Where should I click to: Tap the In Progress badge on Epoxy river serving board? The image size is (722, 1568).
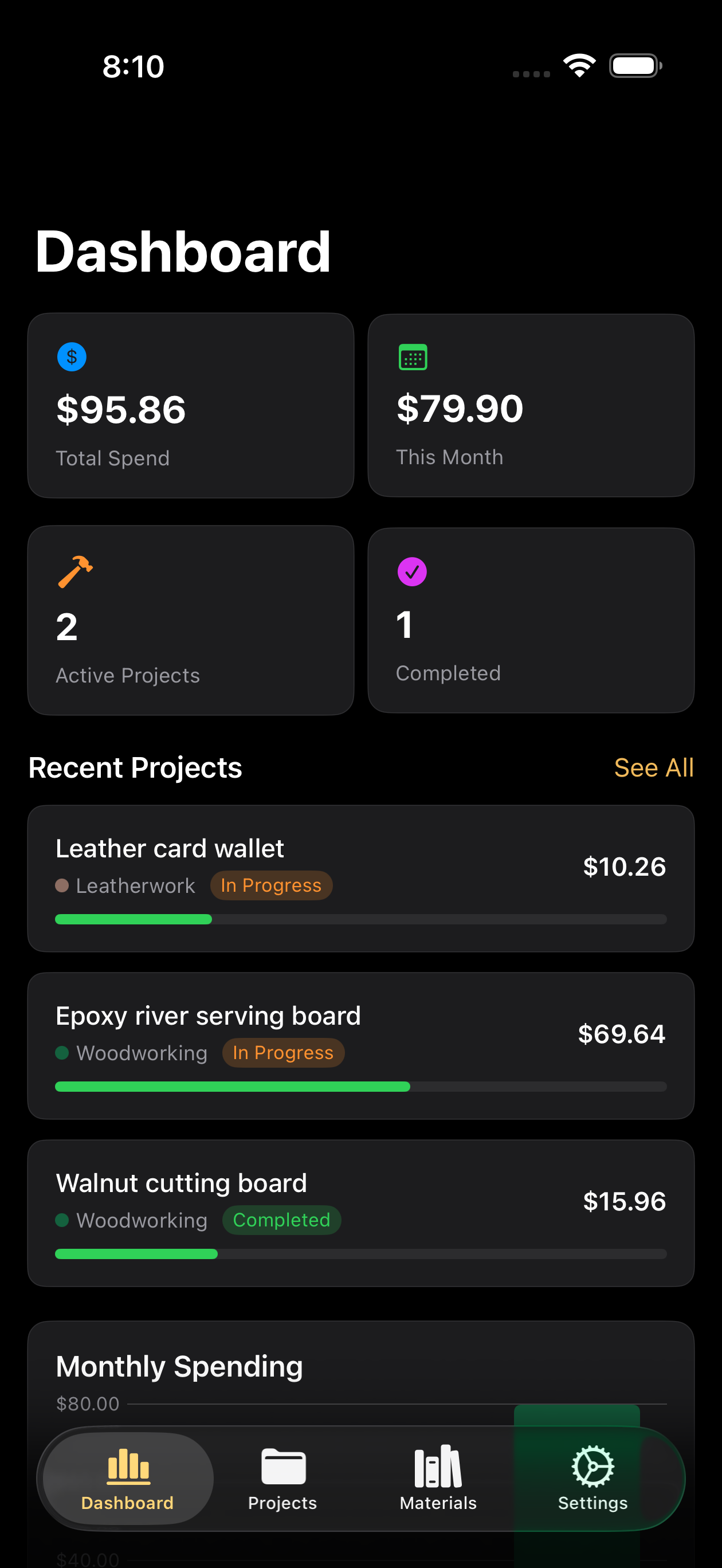[x=283, y=1052]
